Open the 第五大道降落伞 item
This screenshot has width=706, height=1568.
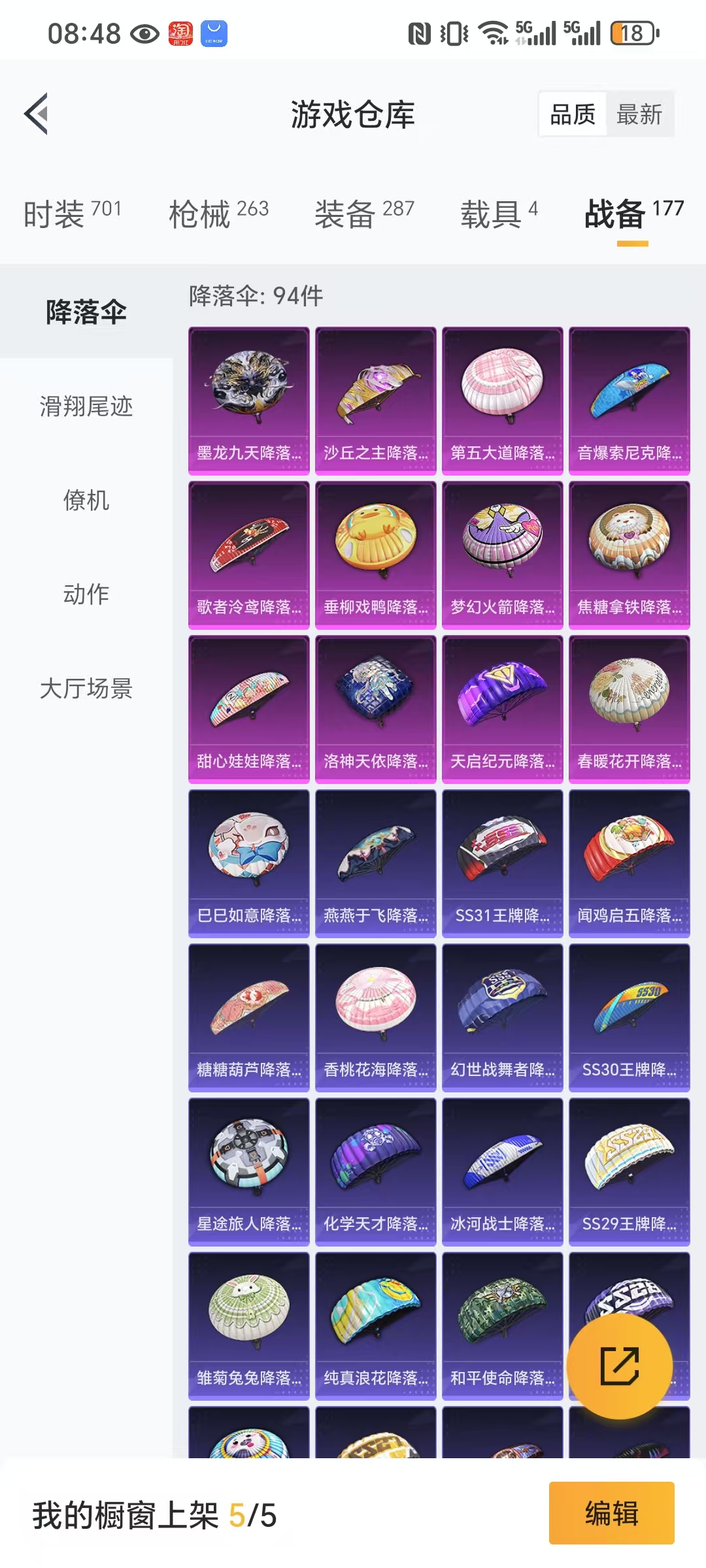[x=502, y=400]
